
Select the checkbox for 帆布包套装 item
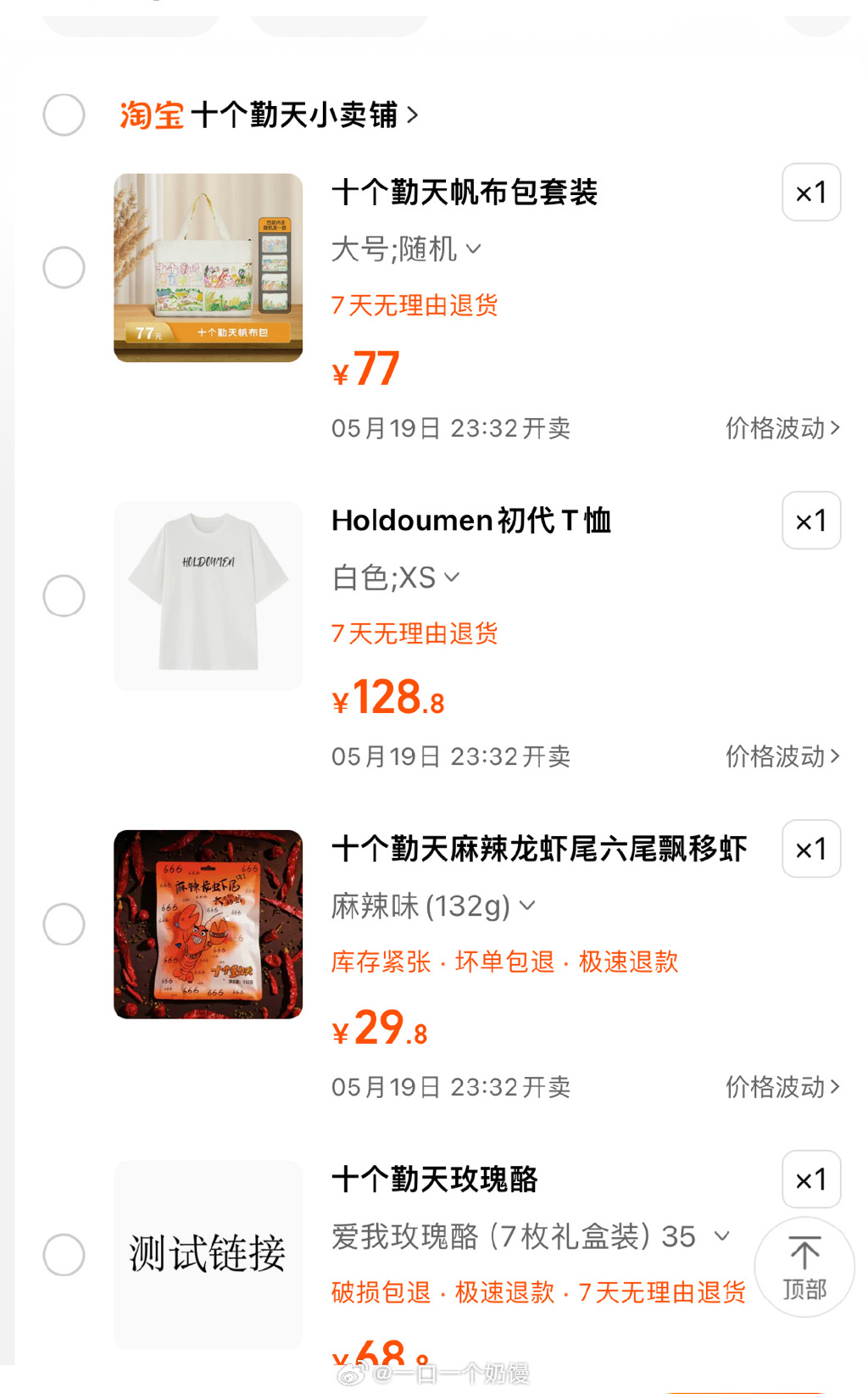click(x=63, y=267)
